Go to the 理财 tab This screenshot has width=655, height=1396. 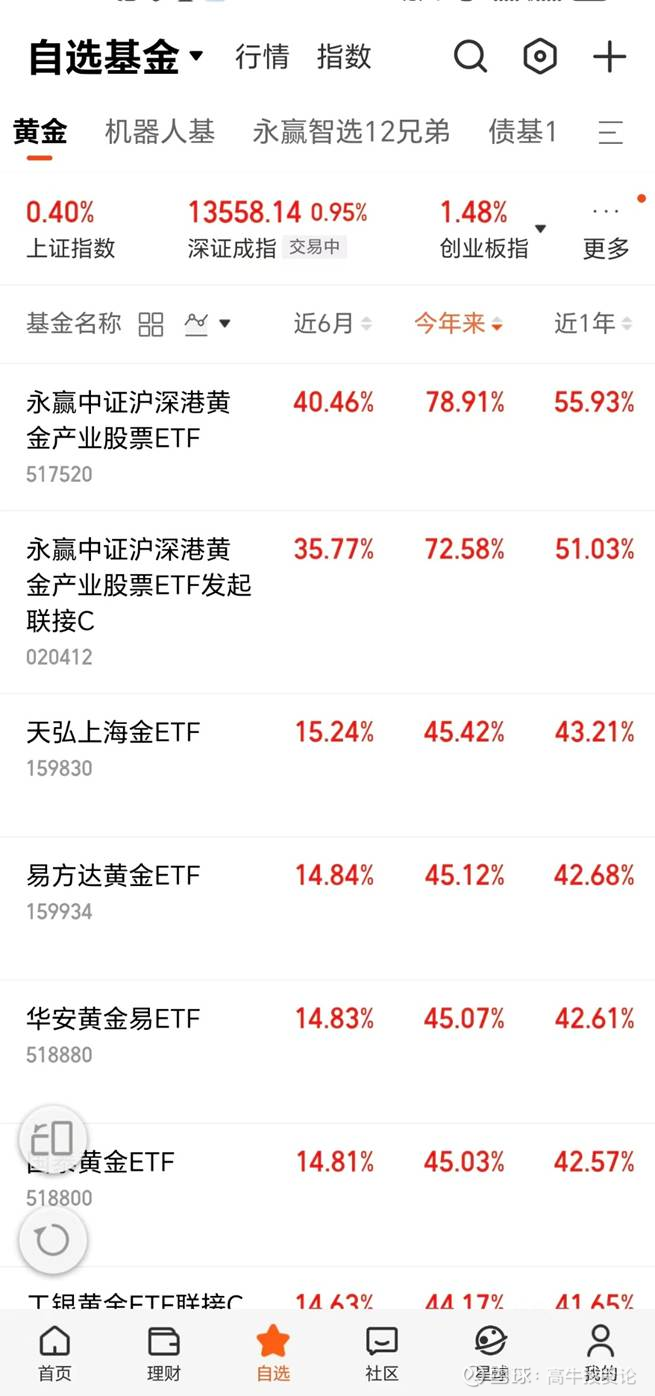[164, 1353]
